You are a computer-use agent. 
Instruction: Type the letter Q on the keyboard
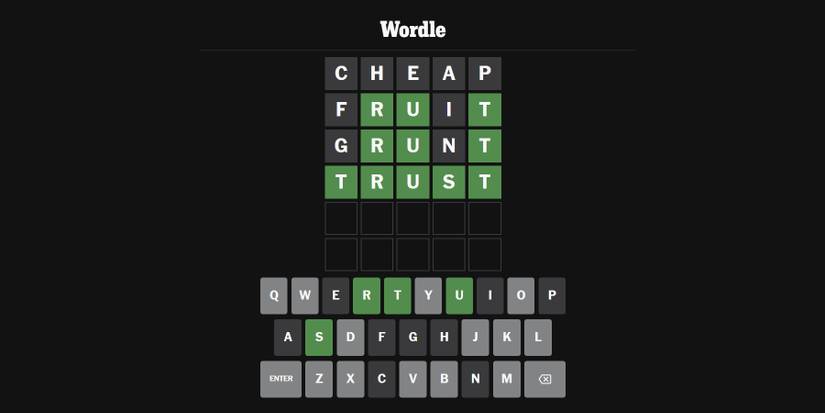coord(274,296)
